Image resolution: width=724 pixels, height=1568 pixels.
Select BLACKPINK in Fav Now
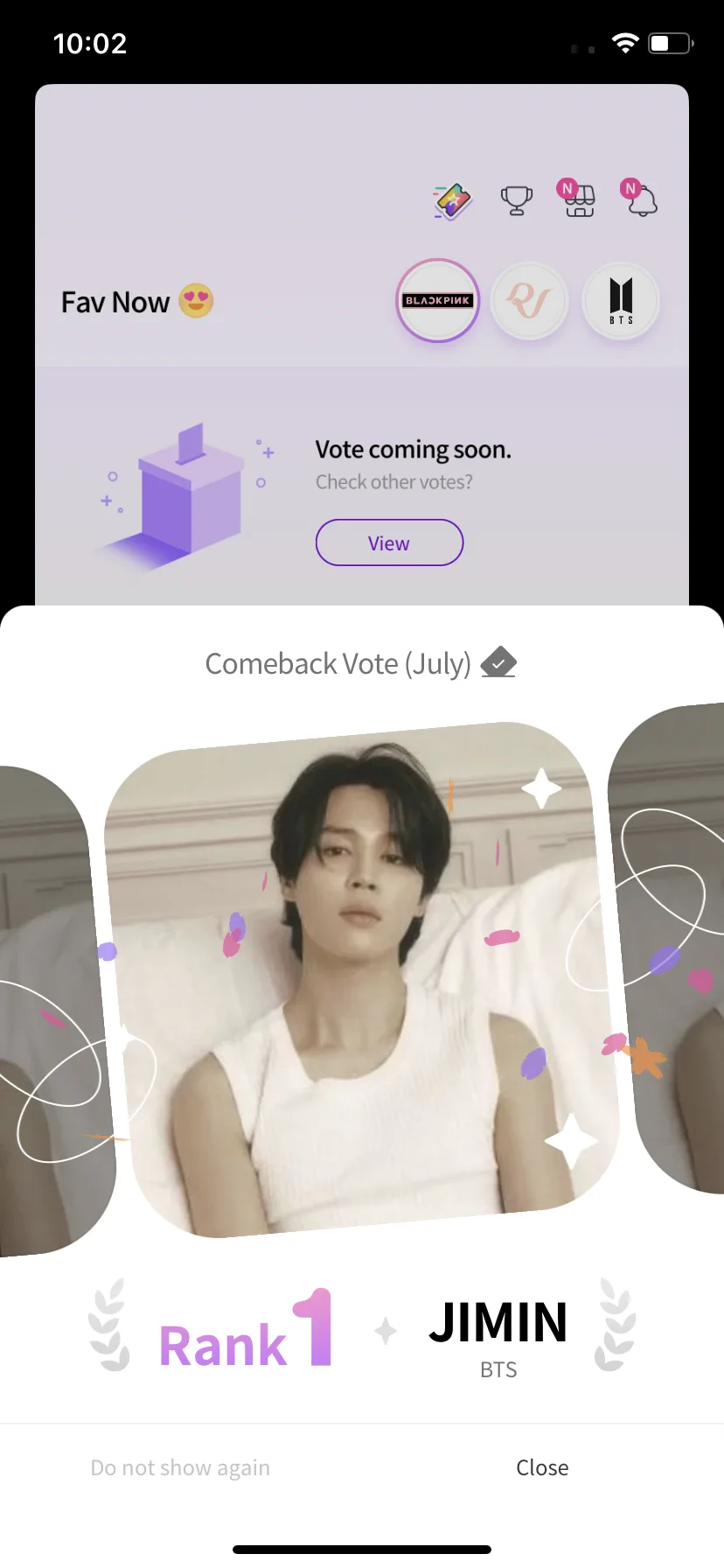pyautogui.click(x=437, y=301)
